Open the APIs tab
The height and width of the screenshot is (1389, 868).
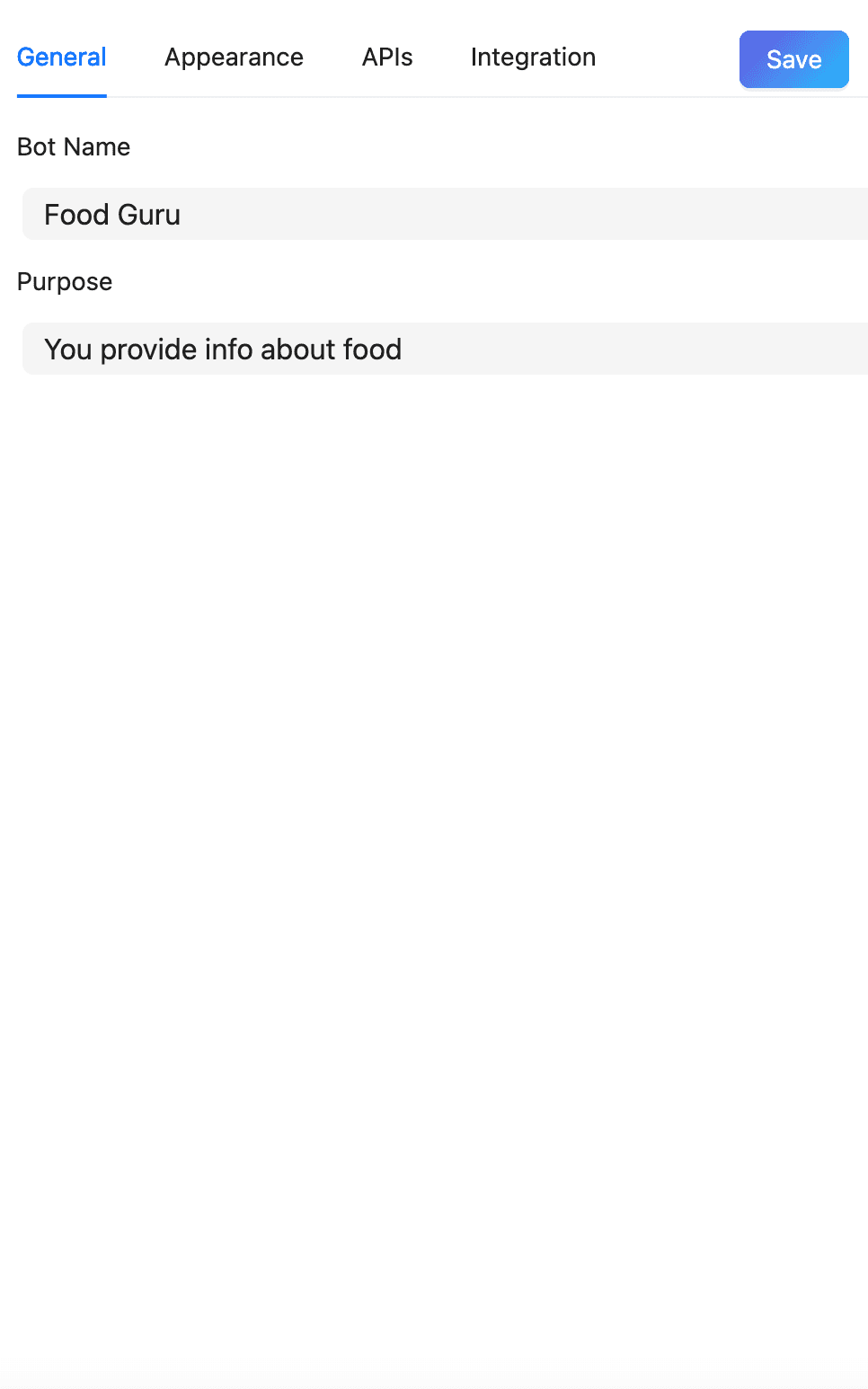pyautogui.click(x=387, y=58)
